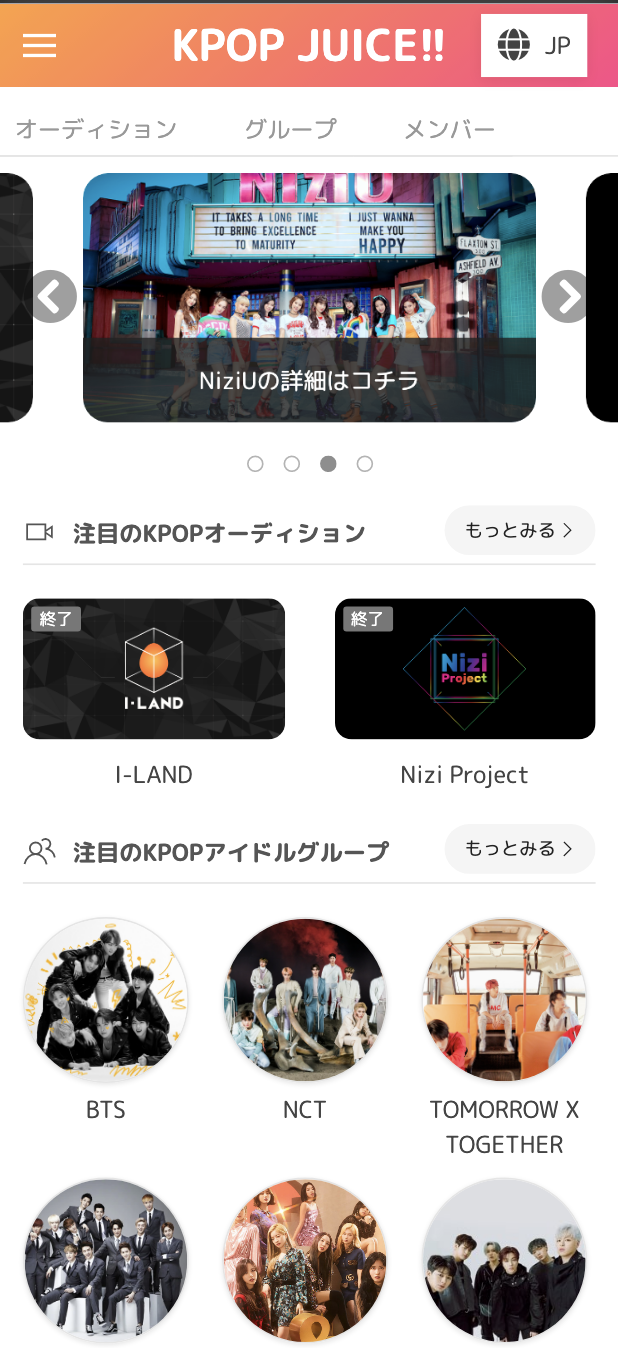
Task: Switch to the メンバー tab
Action: (449, 129)
